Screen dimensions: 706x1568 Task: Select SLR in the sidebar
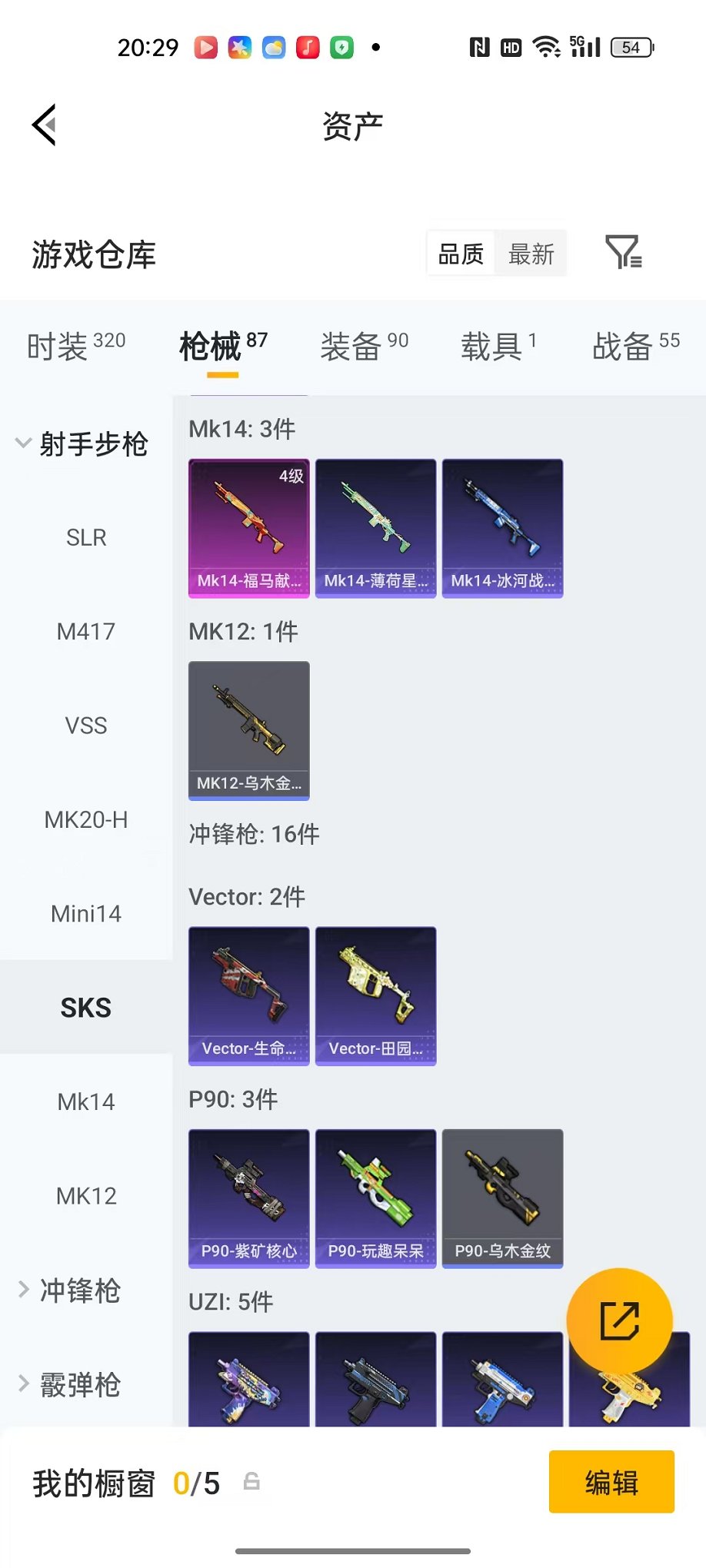pyautogui.click(x=86, y=537)
